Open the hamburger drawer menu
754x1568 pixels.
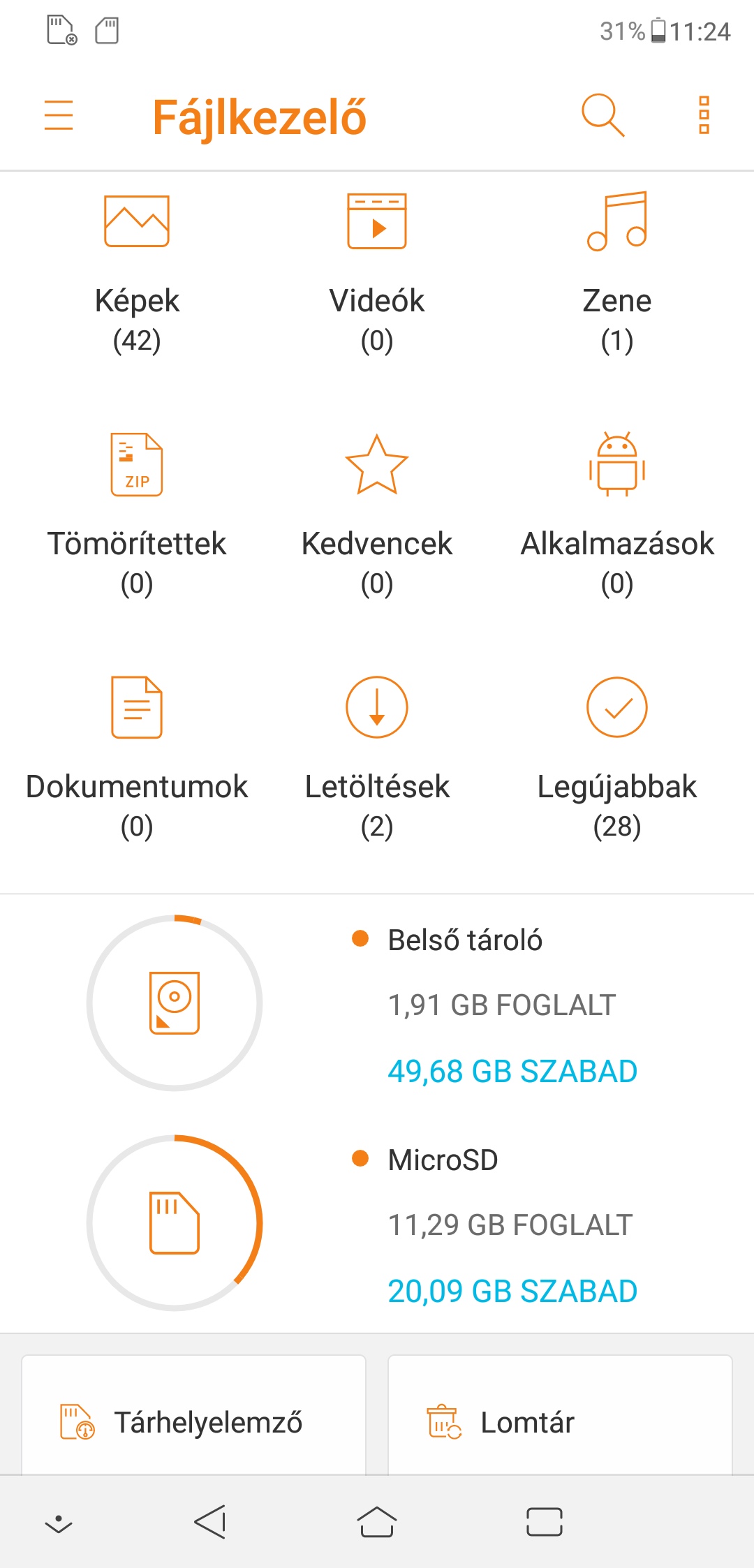[x=59, y=115]
